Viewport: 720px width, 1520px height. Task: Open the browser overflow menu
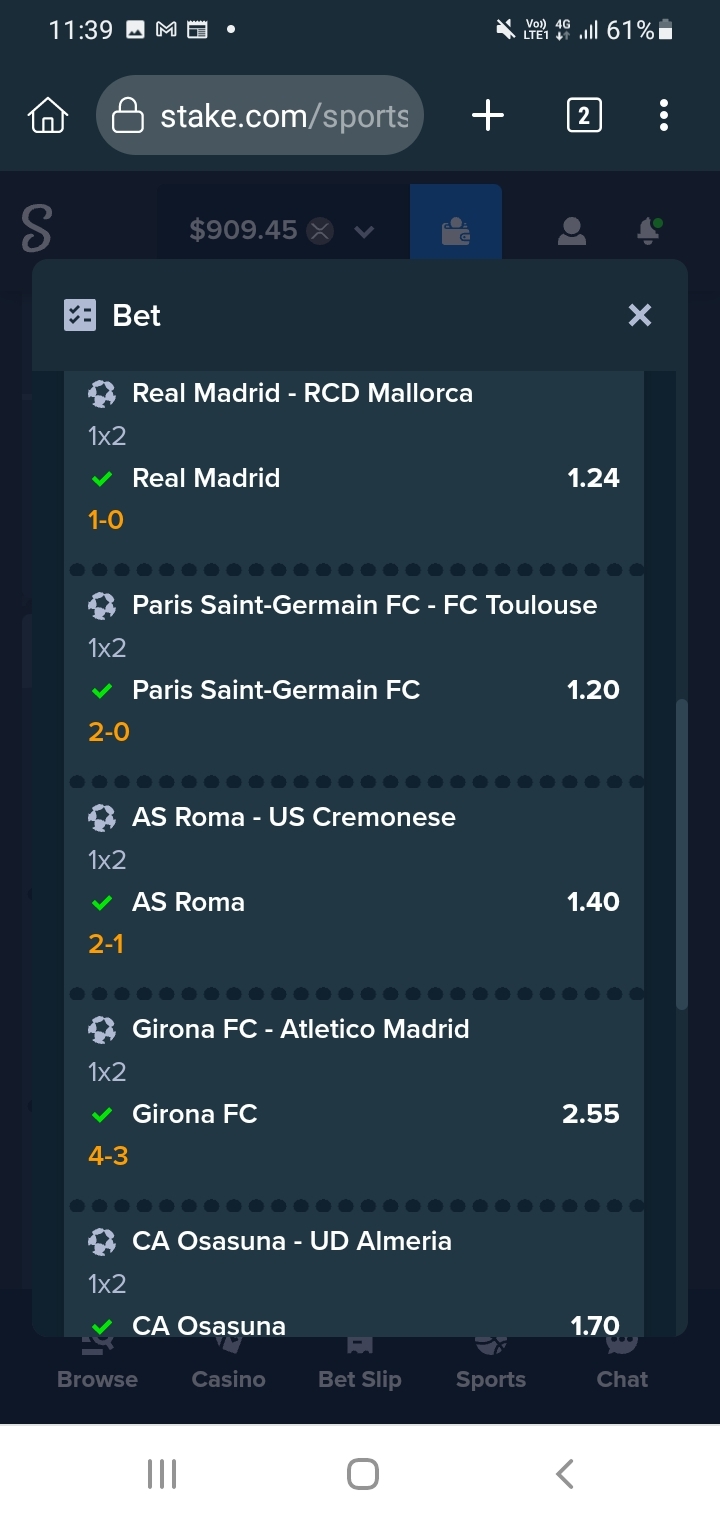(664, 116)
